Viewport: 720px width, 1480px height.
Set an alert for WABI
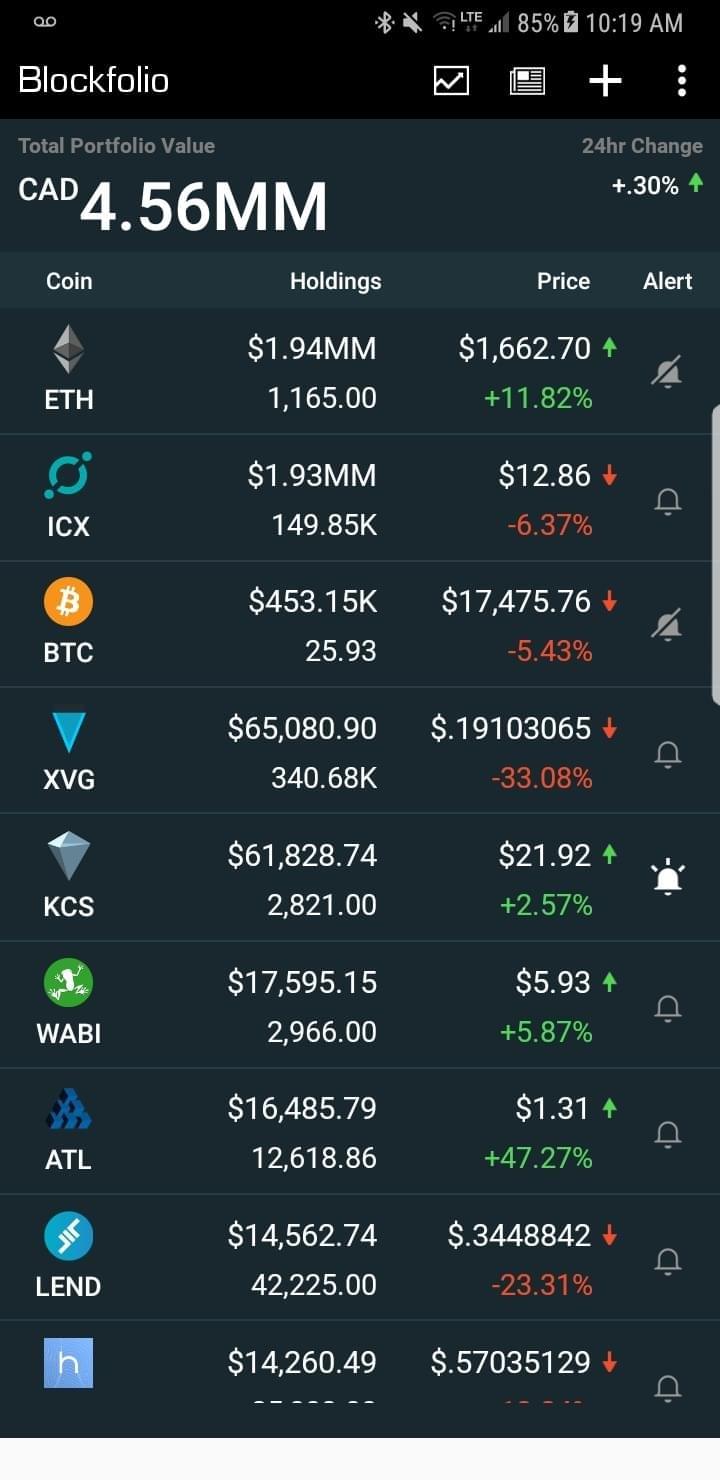coord(667,1007)
